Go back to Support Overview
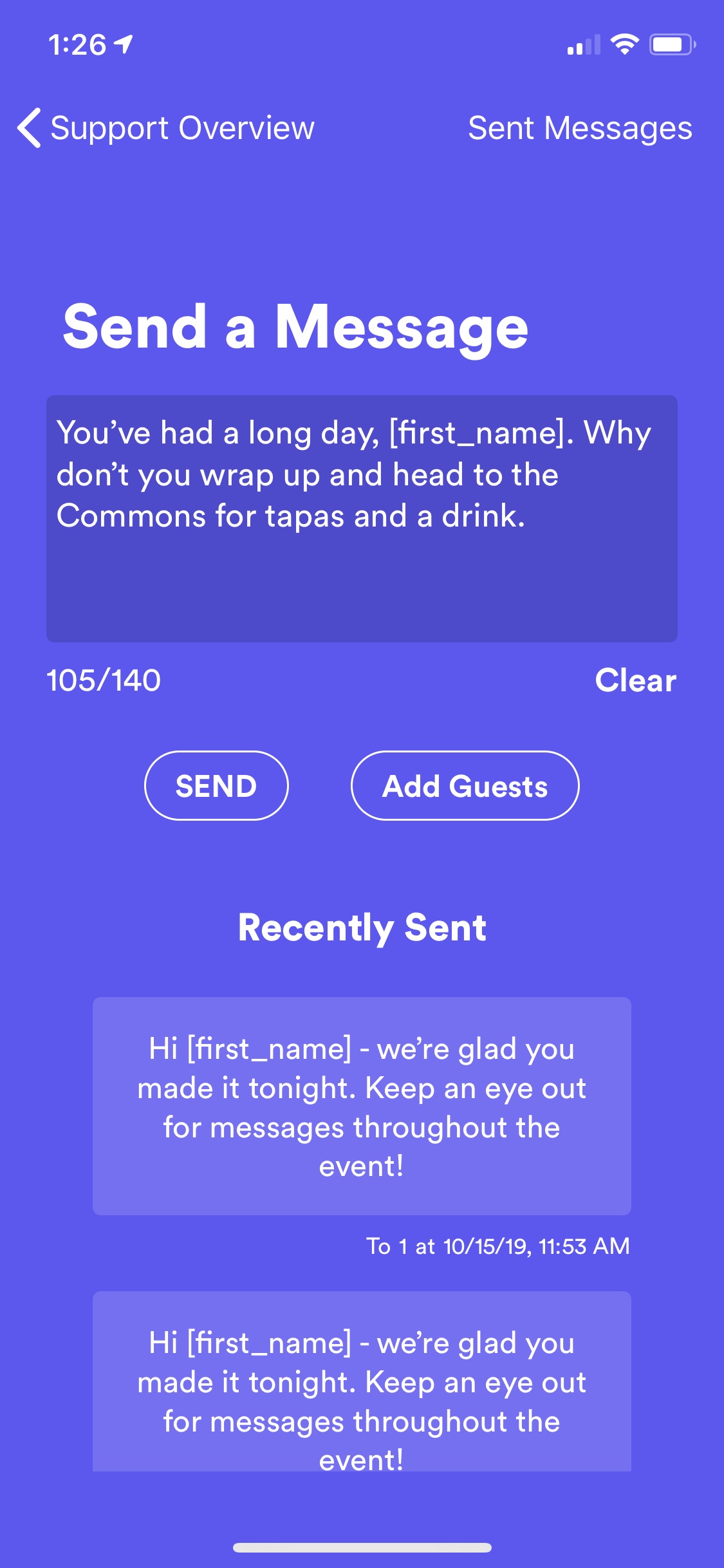The image size is (724, 1568). click(166, 127)
